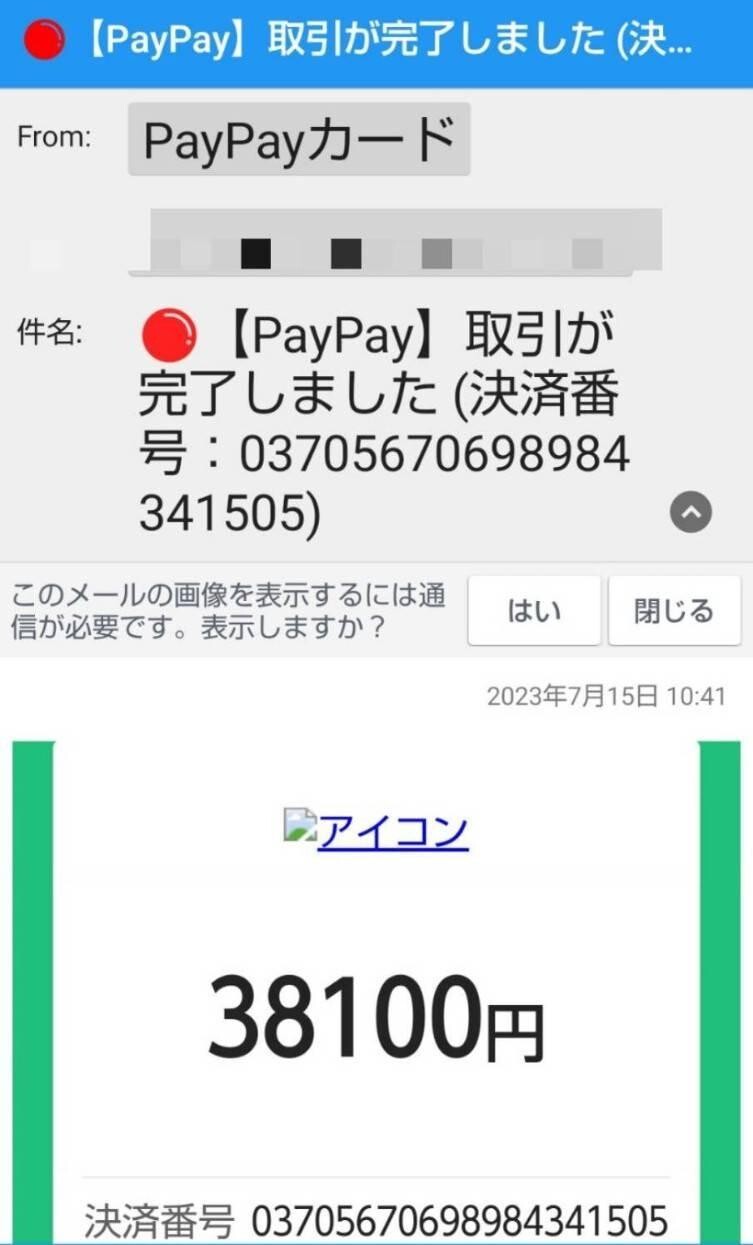Select the green left border stripe
This screenshot has width=753, height=1245.
(30, 990)
